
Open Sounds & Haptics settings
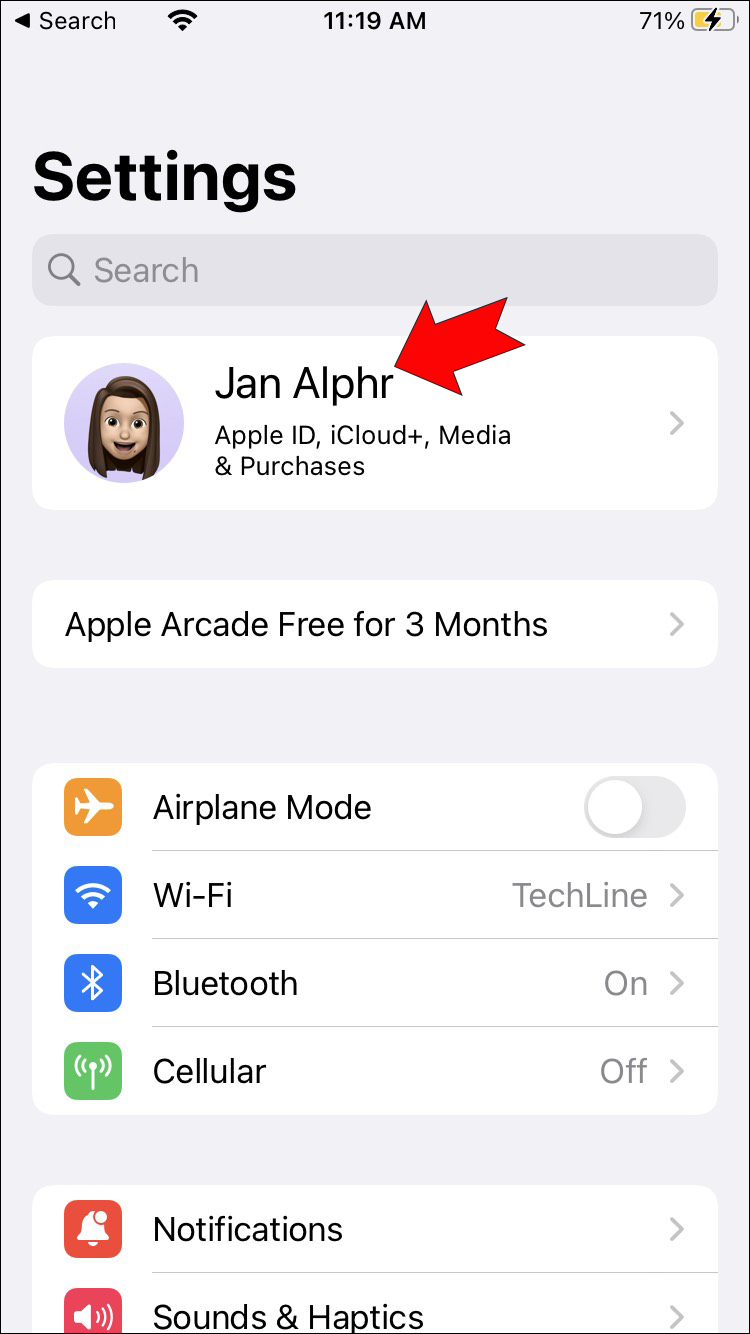374,1314
